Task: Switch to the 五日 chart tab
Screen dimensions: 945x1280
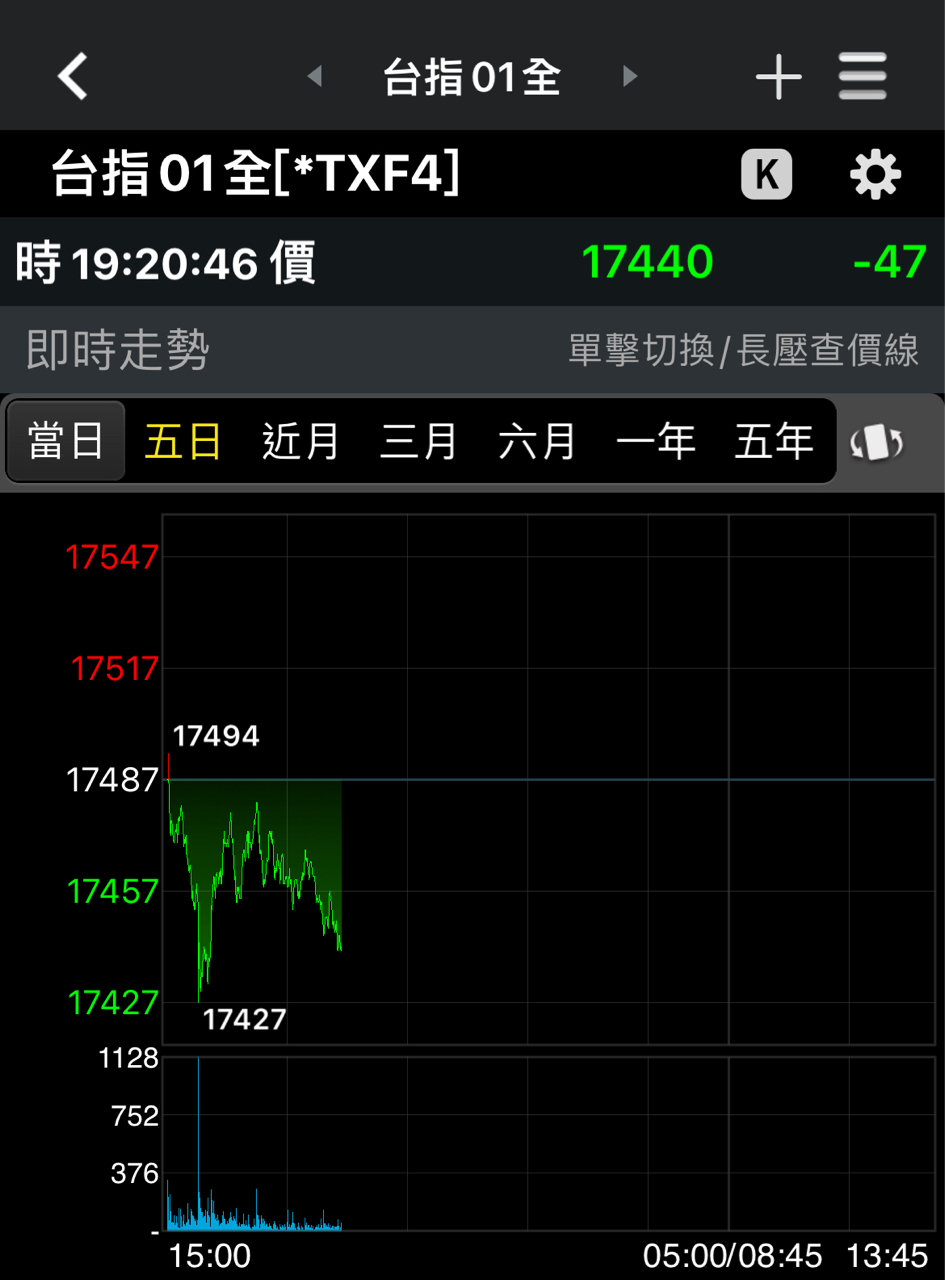Action: tap(184, 440)
